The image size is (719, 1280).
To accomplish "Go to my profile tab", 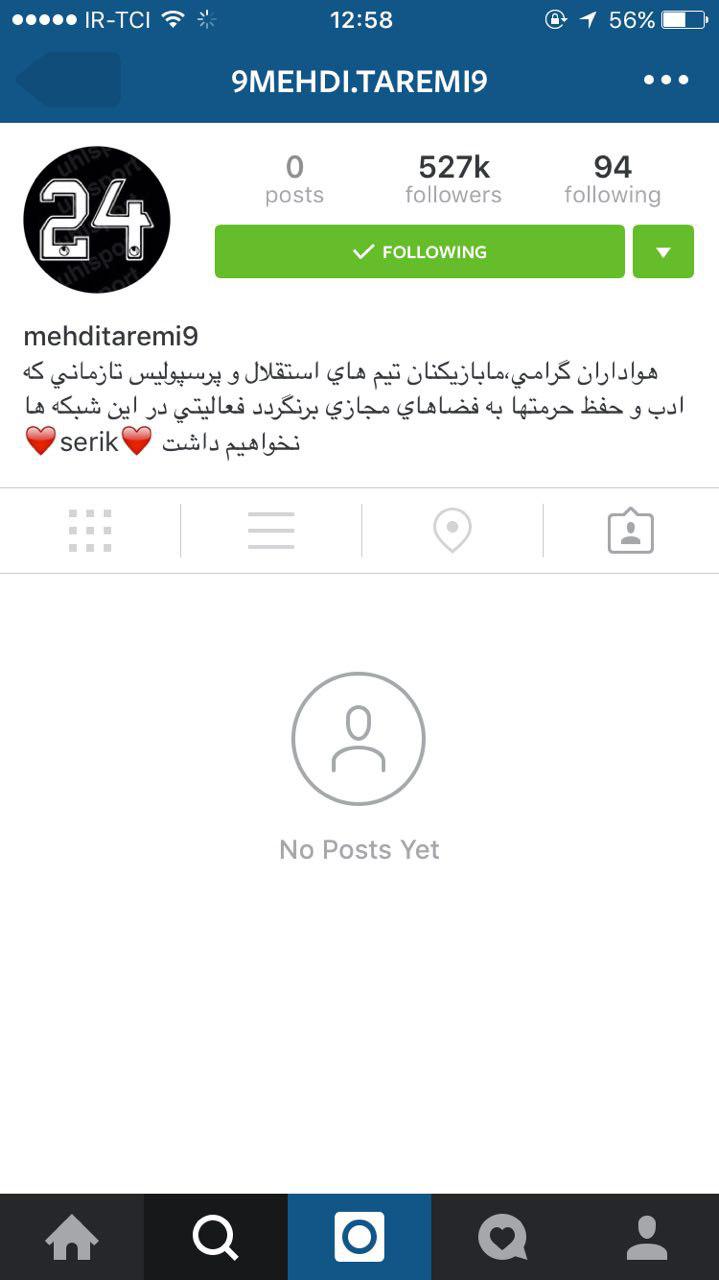I will [647, 1238].
